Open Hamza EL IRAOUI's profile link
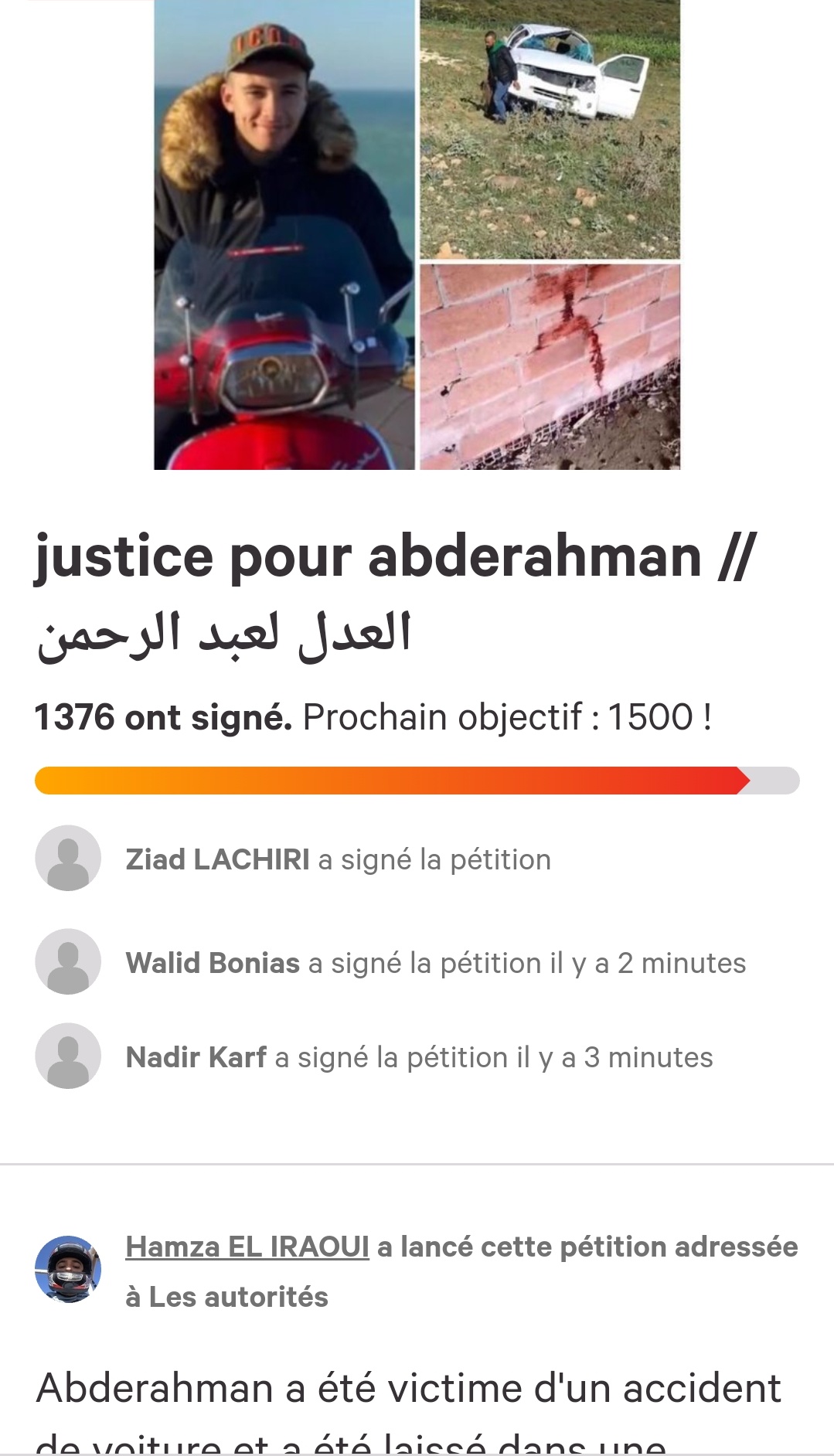Image resolution: width=834 pixels, height=1456 pixels. (x=247, y=1247)
